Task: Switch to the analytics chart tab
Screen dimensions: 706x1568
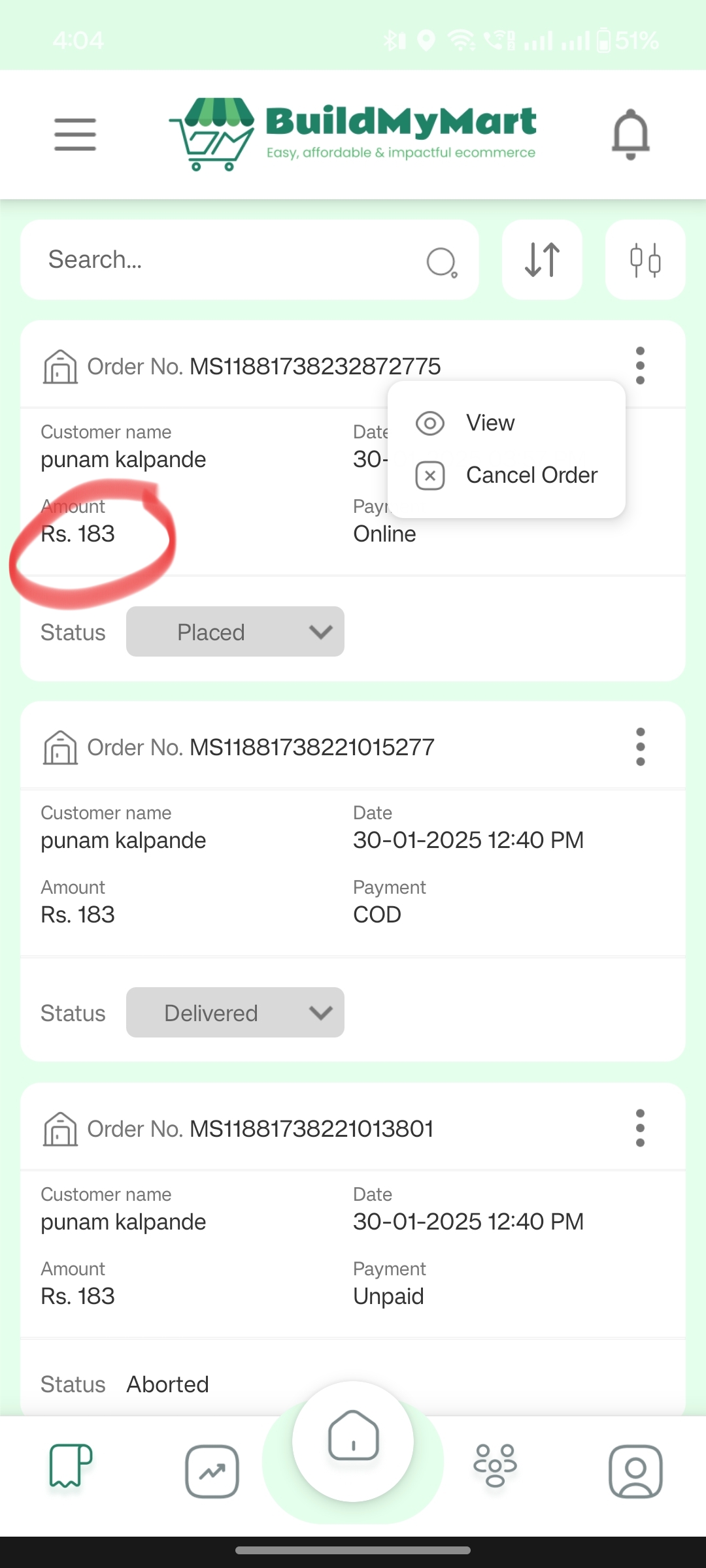Action: 212,1471
